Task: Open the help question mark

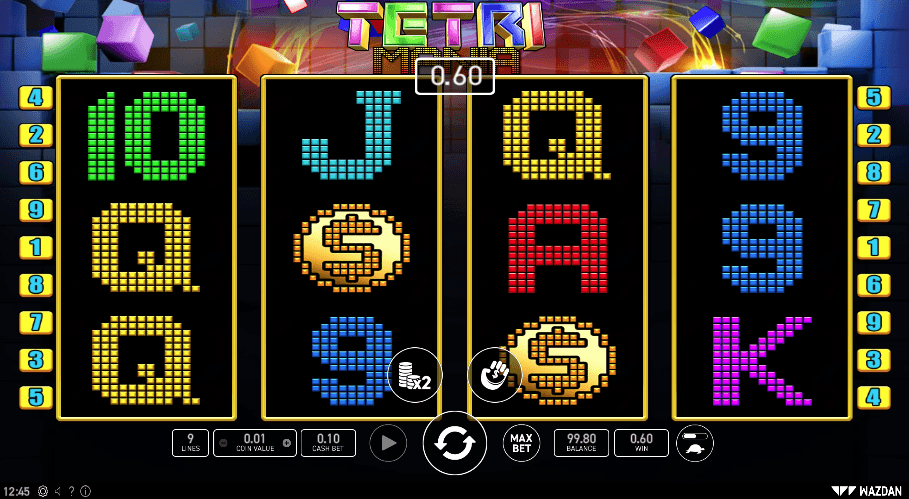Action: pyautogui.click(x=71, y=491)
